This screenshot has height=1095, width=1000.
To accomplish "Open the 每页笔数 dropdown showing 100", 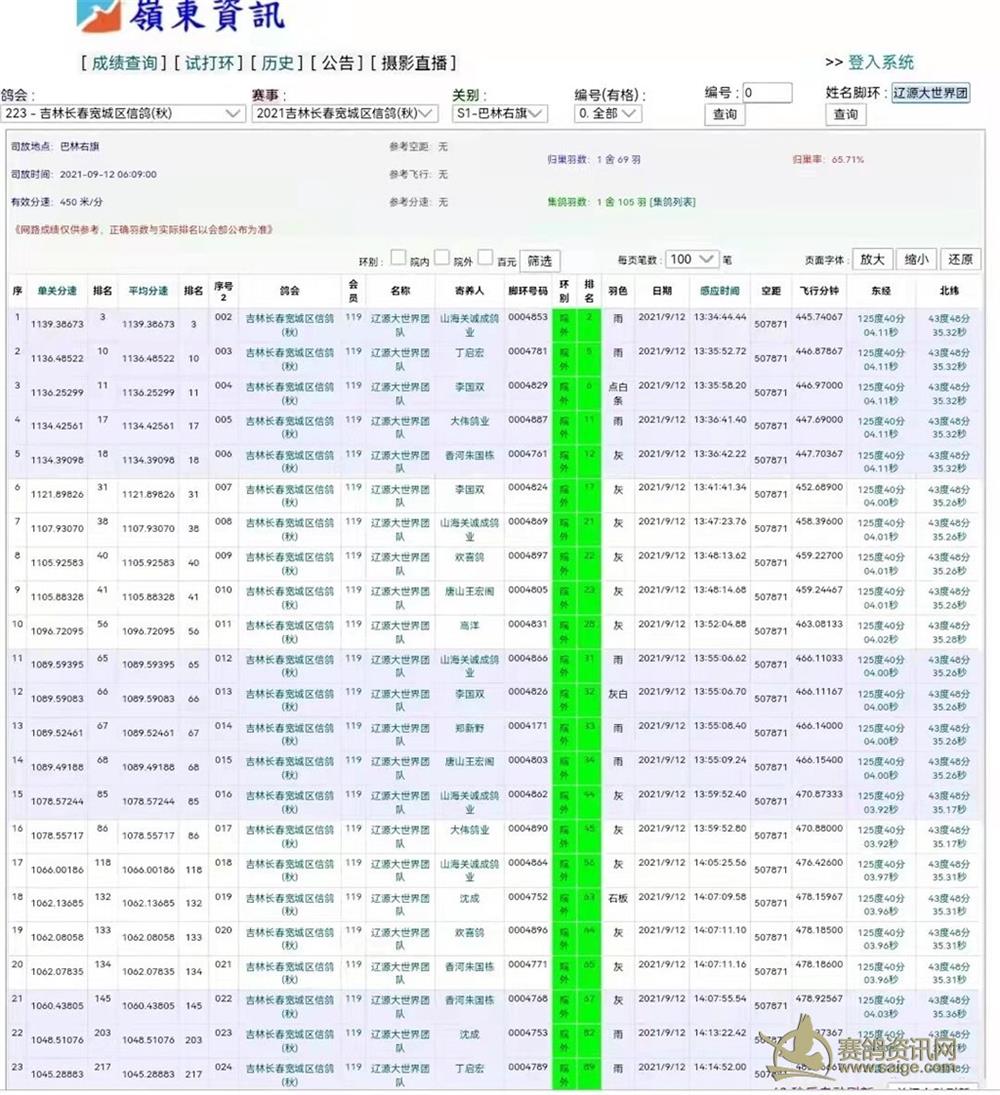I will coord(692,259).
